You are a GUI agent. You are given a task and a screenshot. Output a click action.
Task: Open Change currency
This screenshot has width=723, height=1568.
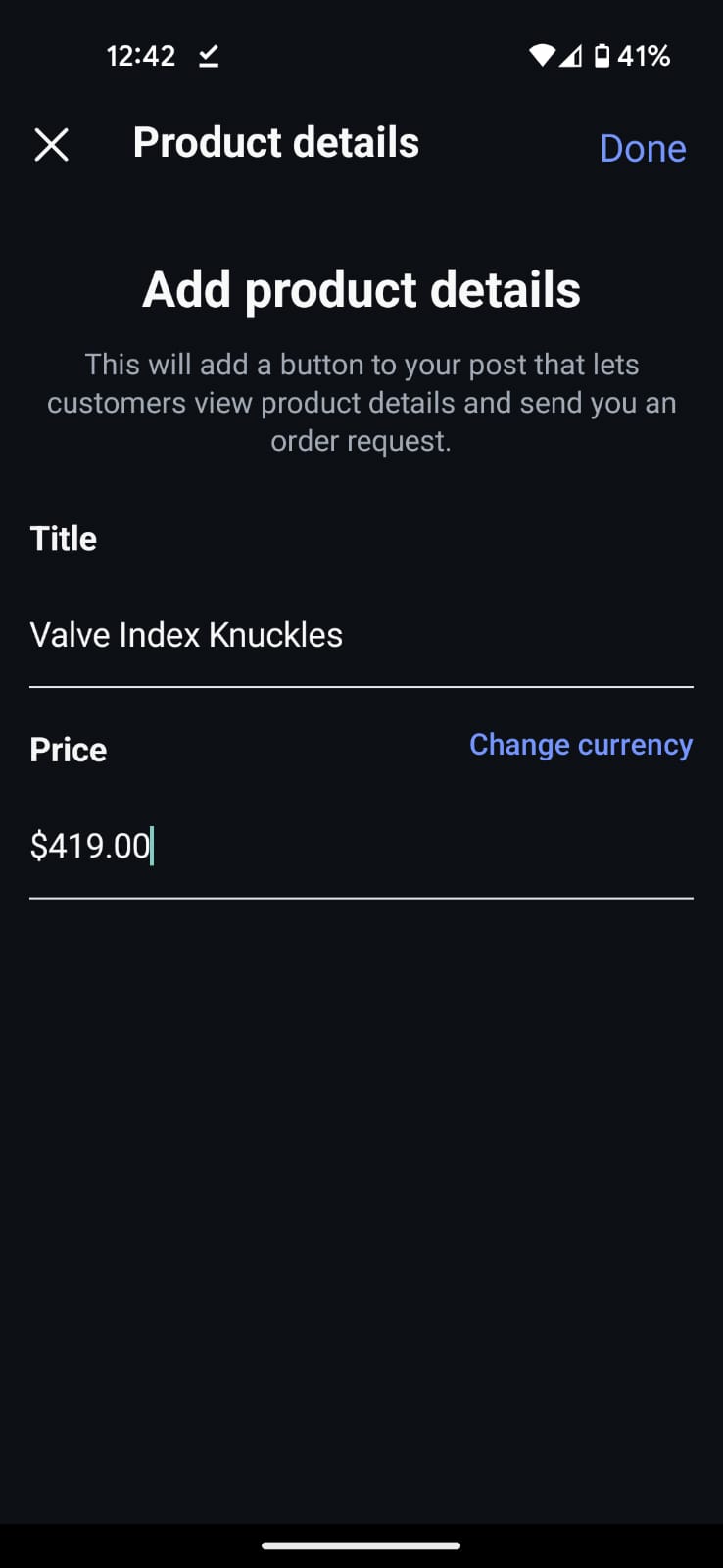pyautogui.click(x=581, y=745)
